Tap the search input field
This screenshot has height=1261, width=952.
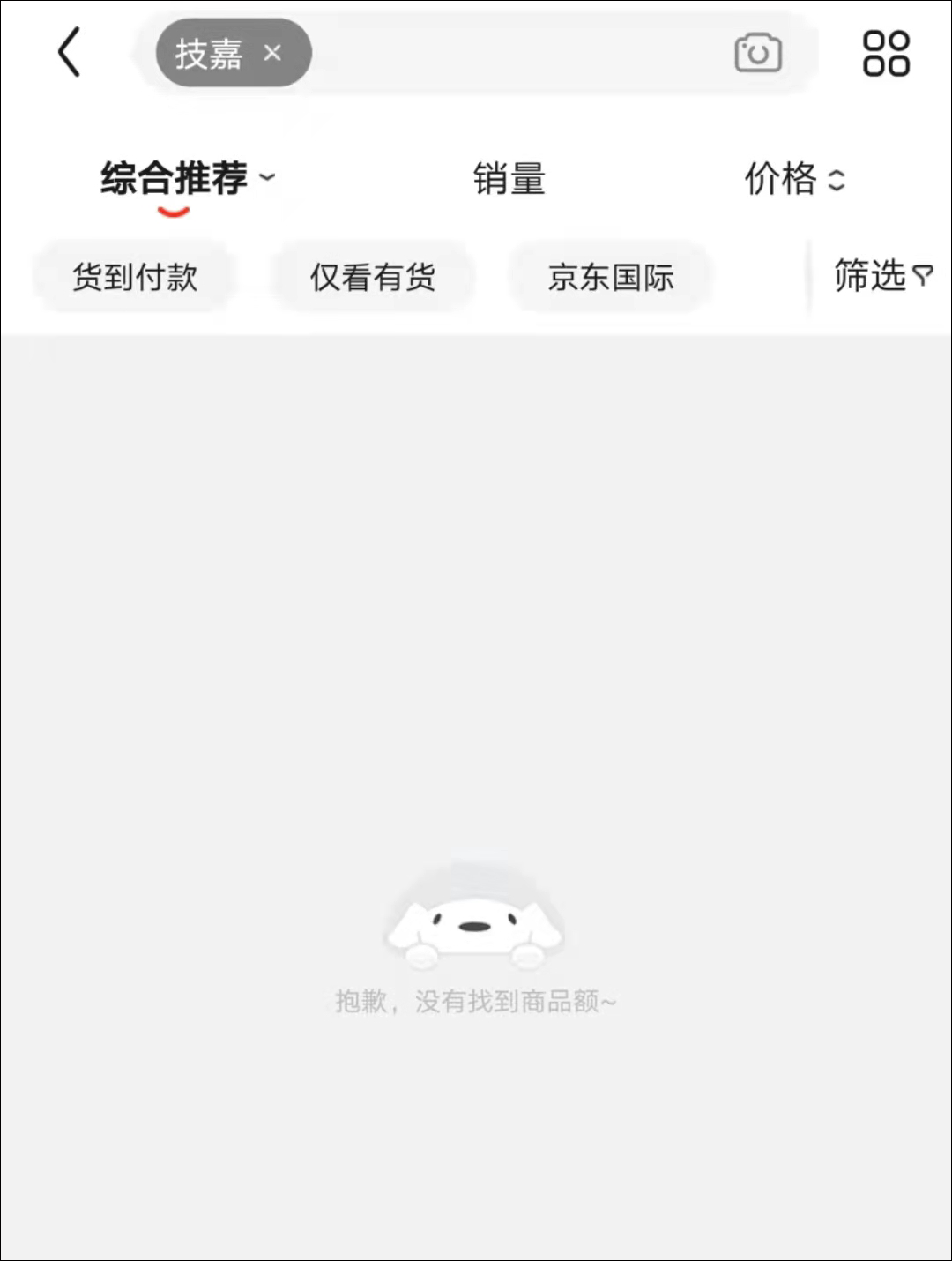click(520, 54)
